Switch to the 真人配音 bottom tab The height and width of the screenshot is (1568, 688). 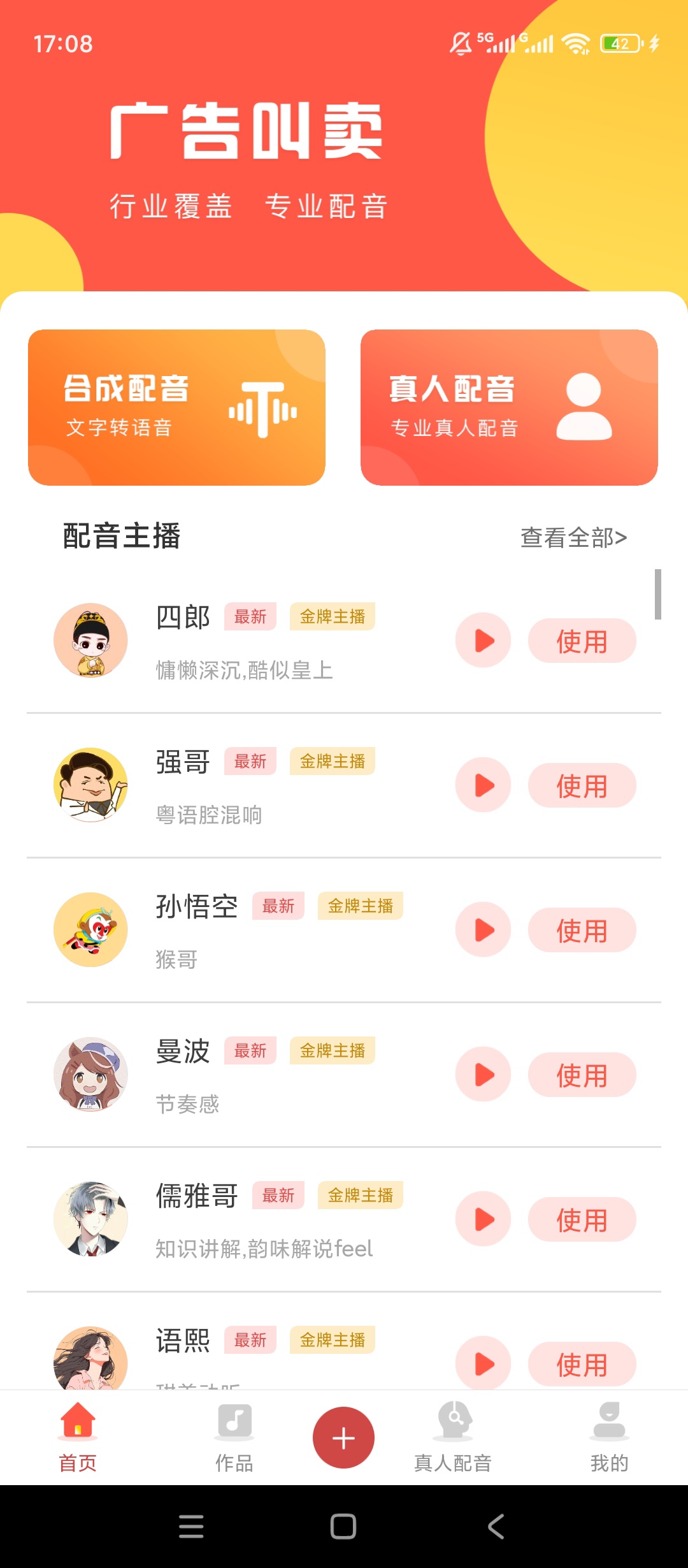point(453,1438)
